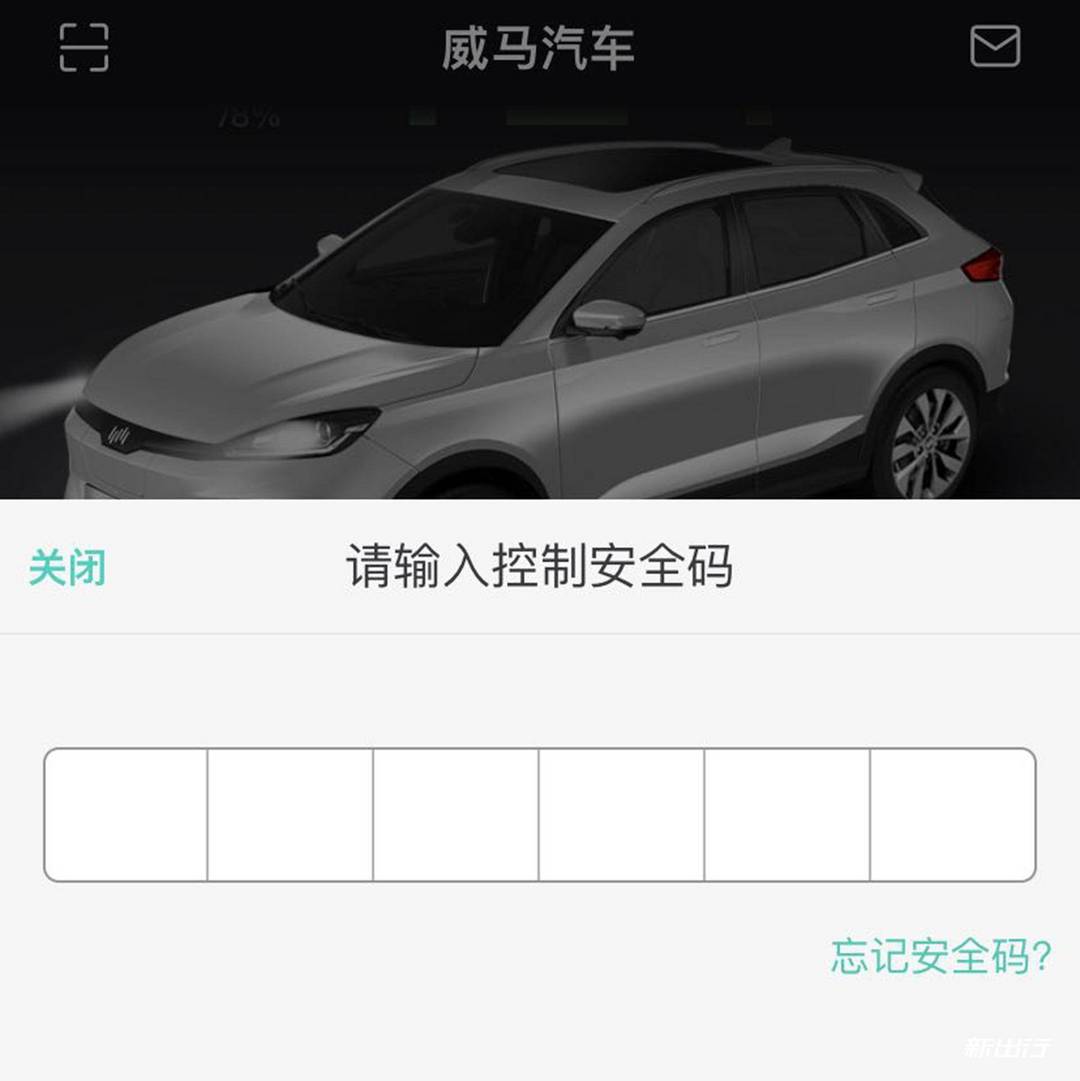Viewport: 1080px width, 1081px height.
Task: Open the messages envelope icon
Action: pos(995,47)
